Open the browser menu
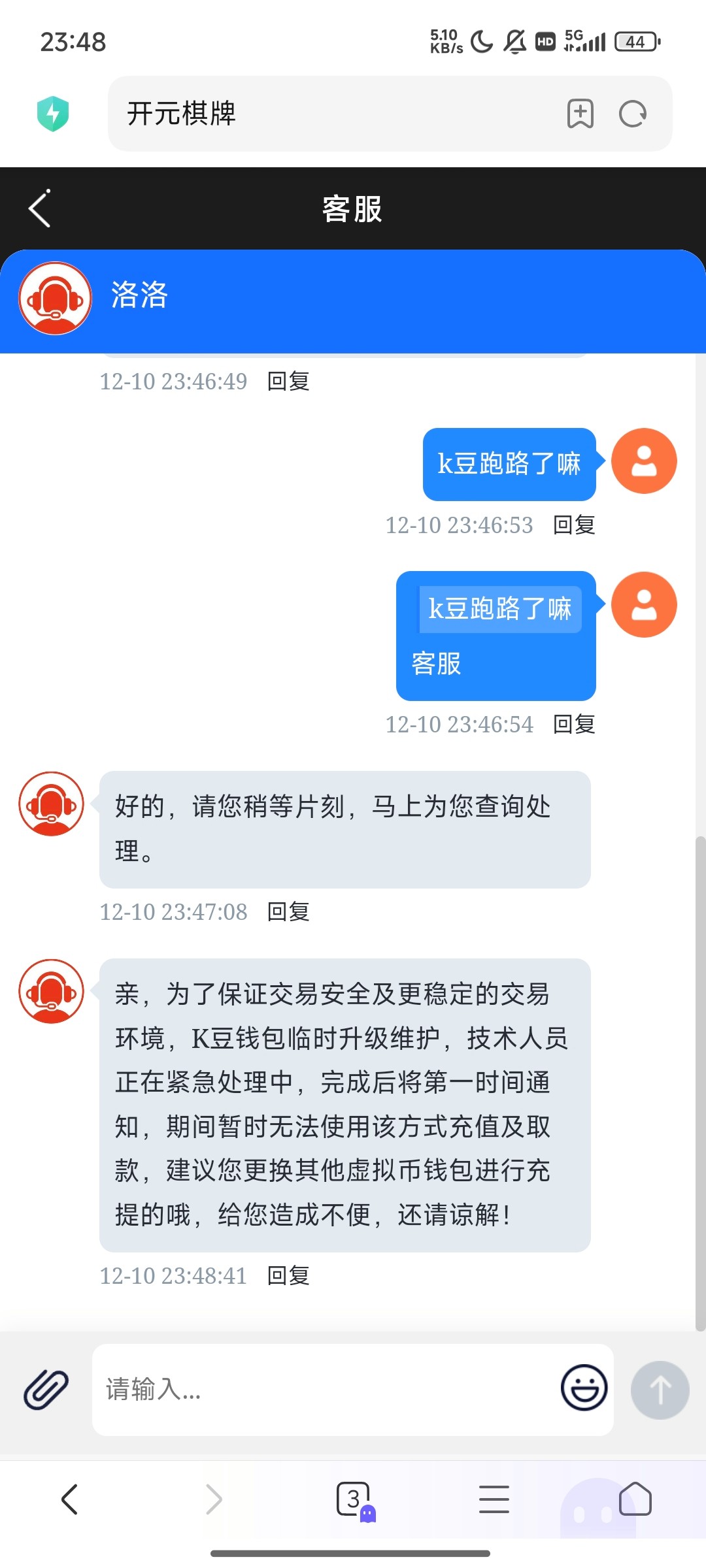The height and width of the screenshot is (1568, 706). (494, 1499)
